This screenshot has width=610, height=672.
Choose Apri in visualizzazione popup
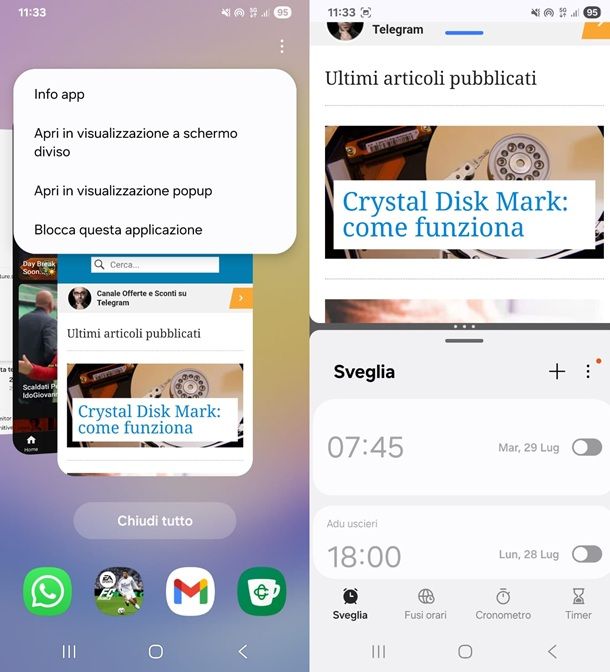coord(123,190)
